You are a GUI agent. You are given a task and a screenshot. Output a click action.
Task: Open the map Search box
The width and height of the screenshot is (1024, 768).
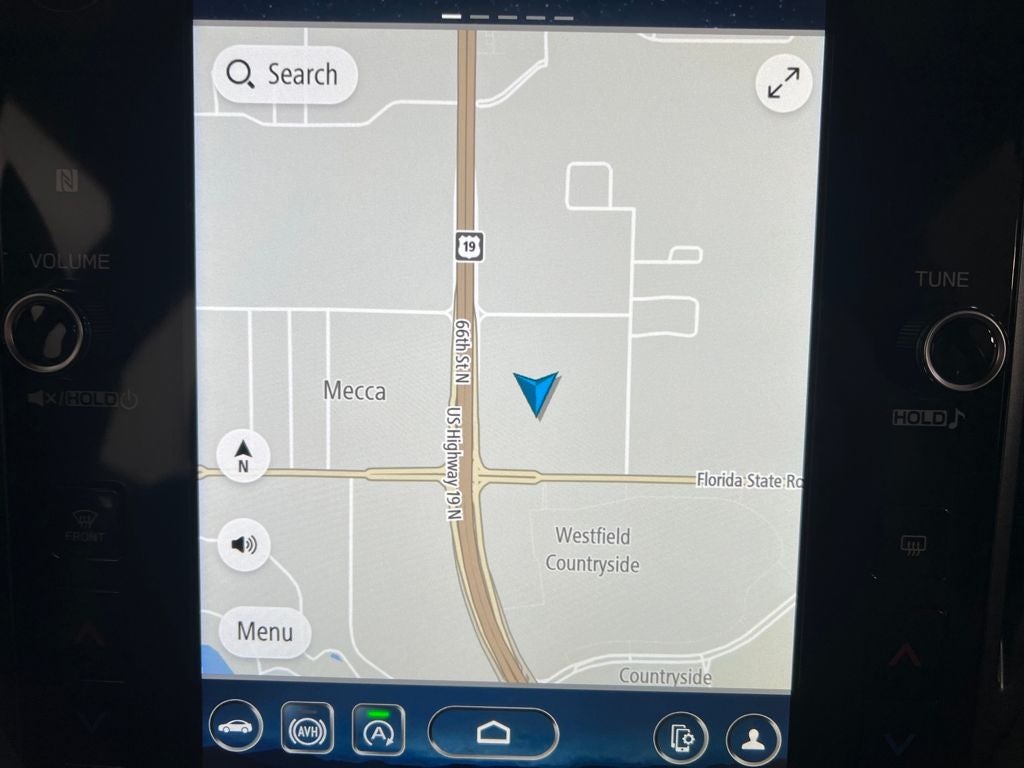tap(285, 75)
